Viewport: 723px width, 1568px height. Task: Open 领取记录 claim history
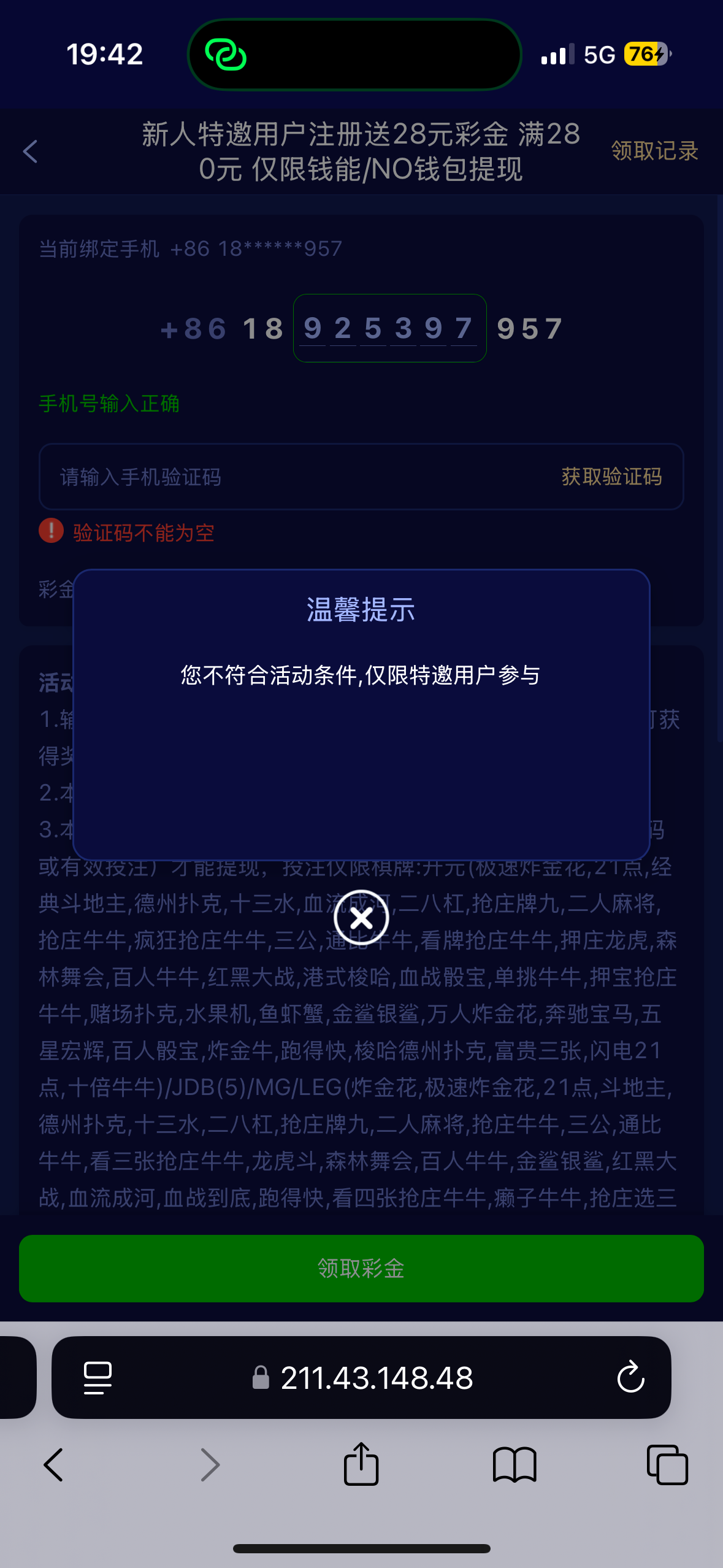[x=654, y=151]
